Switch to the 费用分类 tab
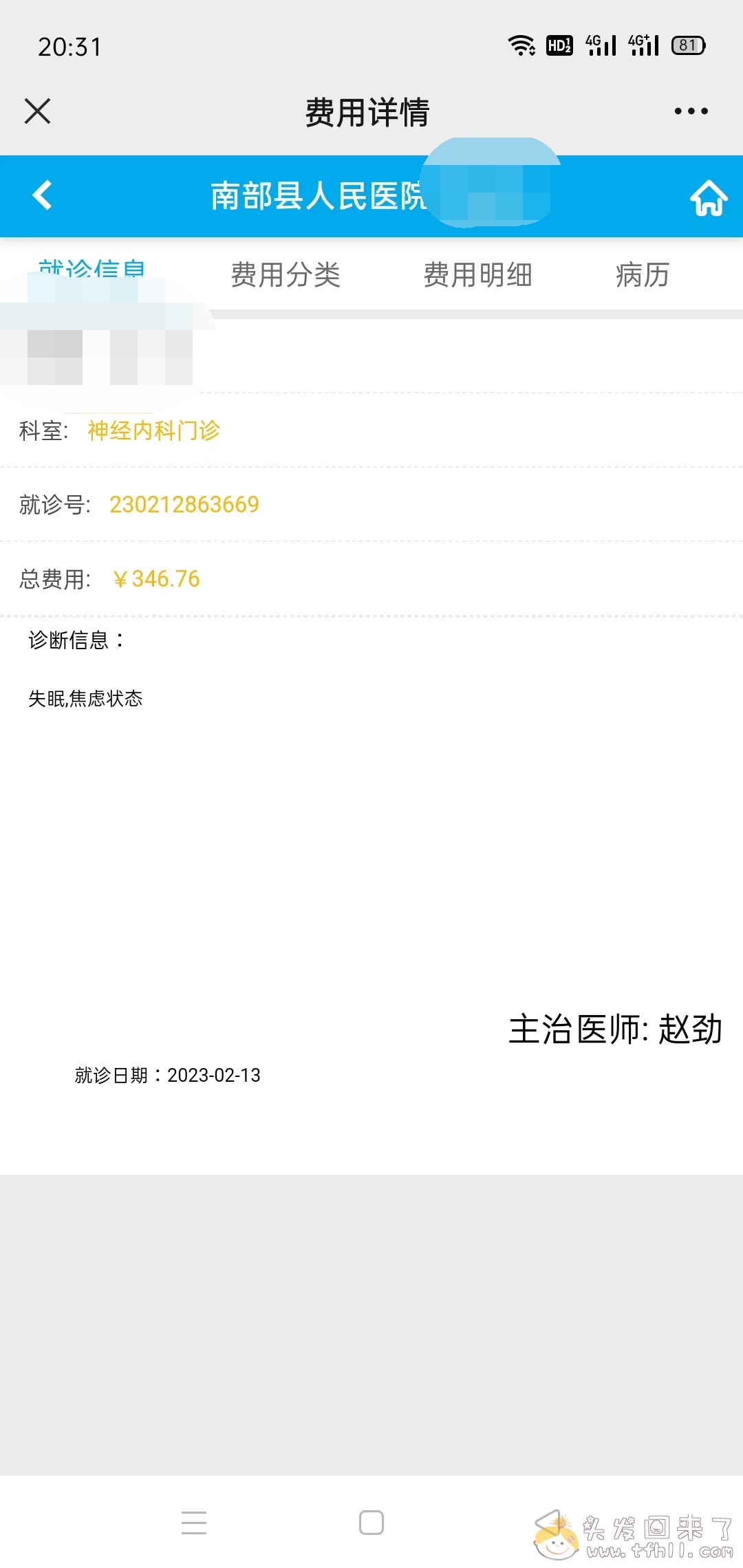743x1568 pixels. click(286, 275)
